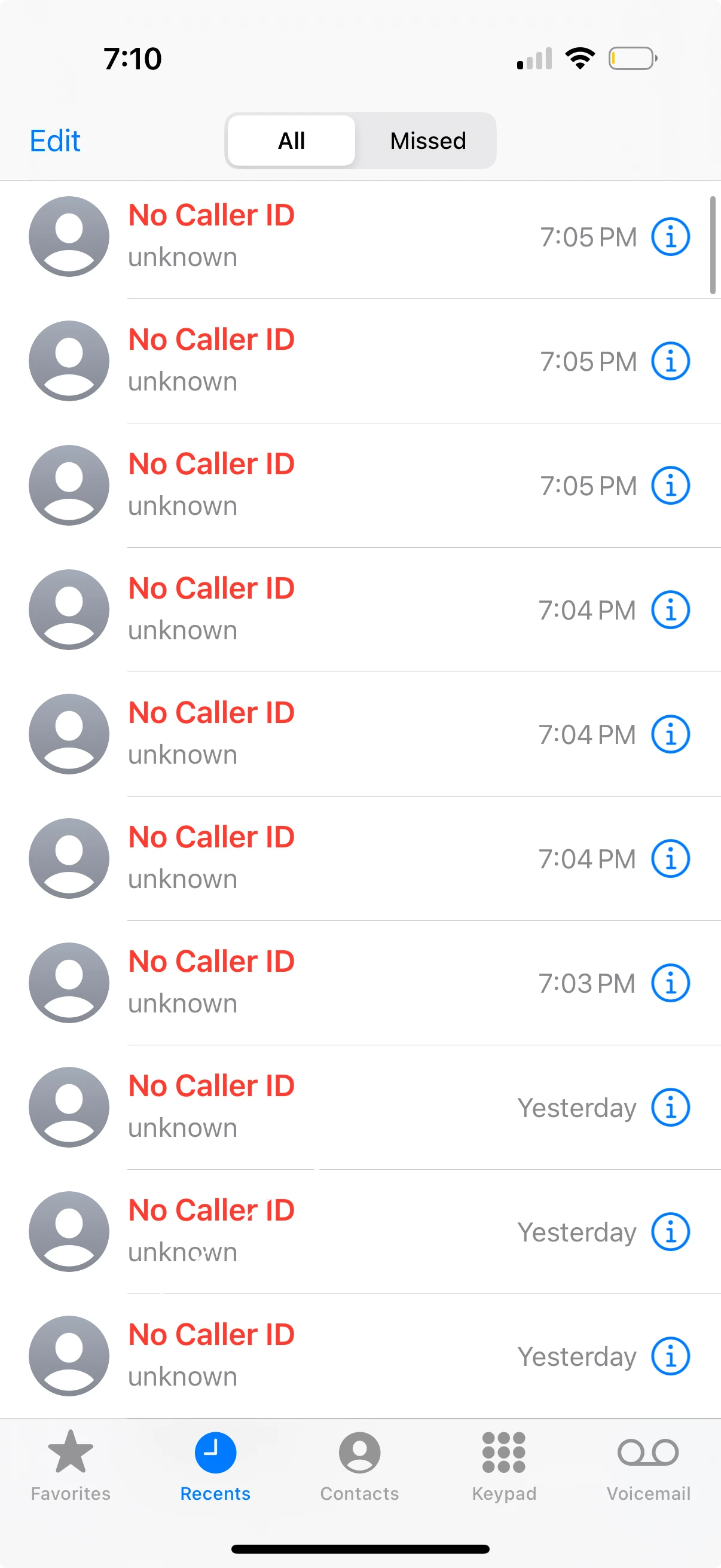Tap the info icon beside the 7:05 PM call

coord(670,237)
